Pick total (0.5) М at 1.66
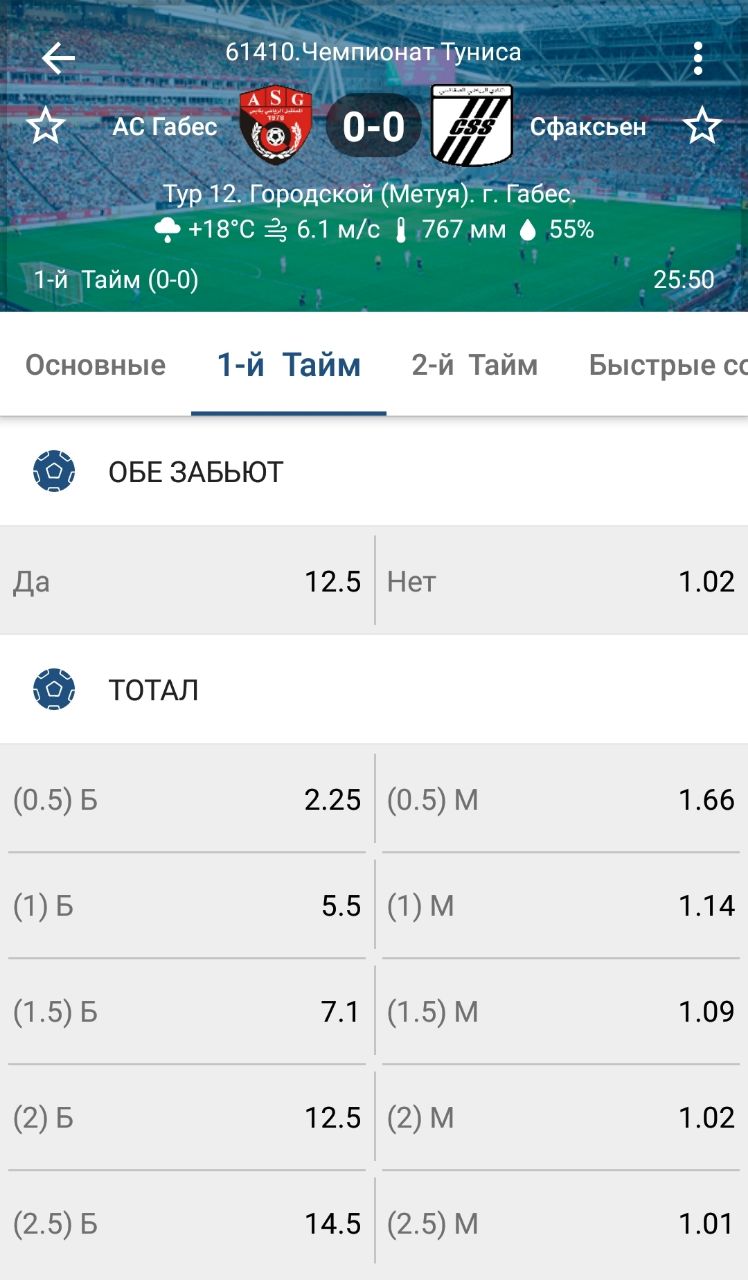Image resolution: width=748 pixels, height=1280 pixels. pos(562,799)
